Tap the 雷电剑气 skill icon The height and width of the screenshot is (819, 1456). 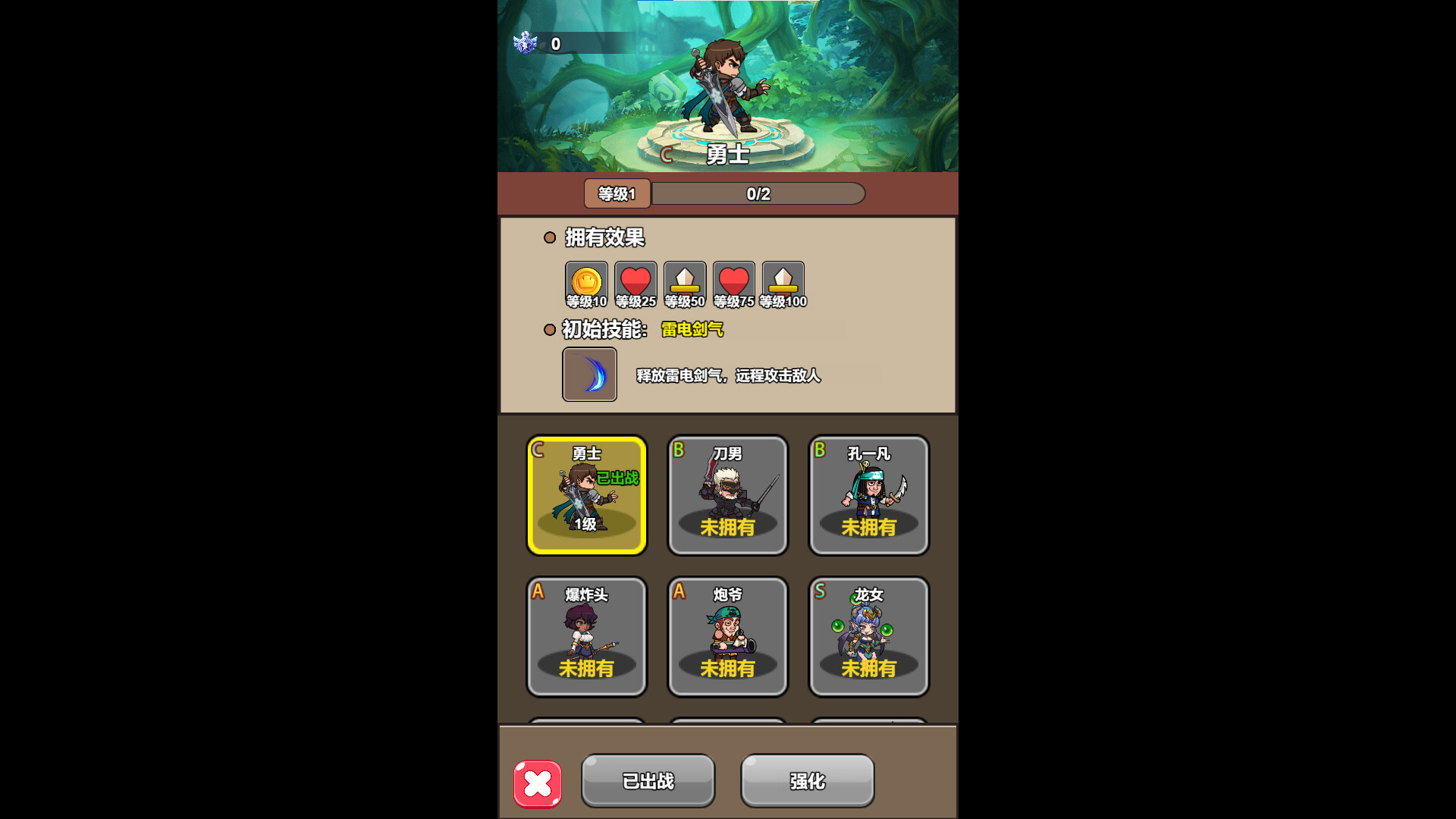(x=589, y=375)
